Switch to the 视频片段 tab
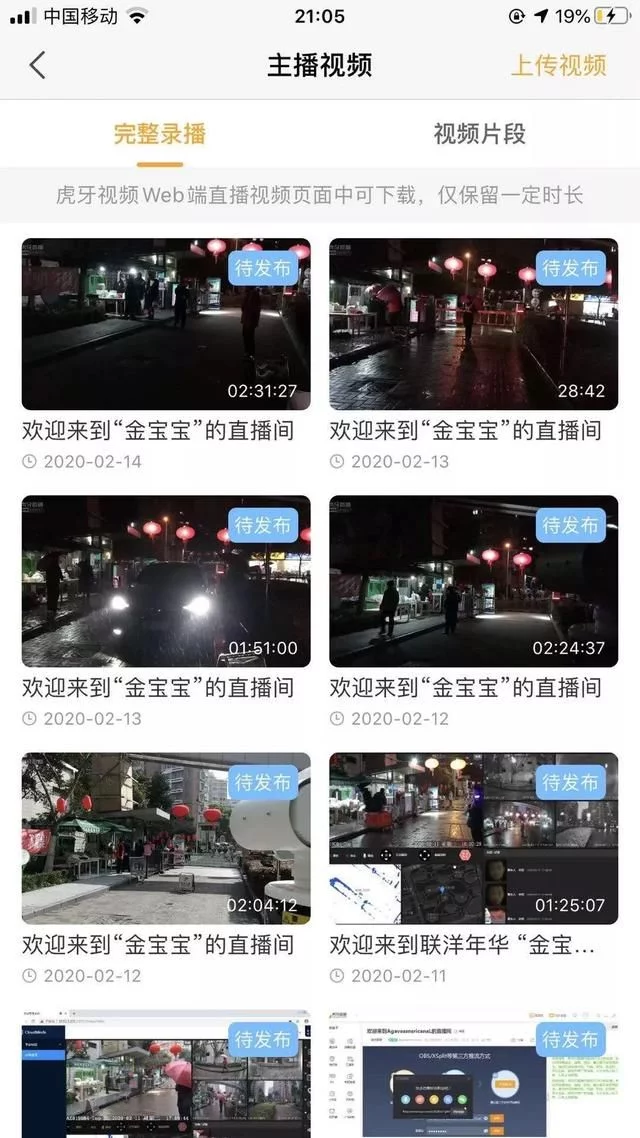This screenshot has width=640, height=1138. click(479, 134)
